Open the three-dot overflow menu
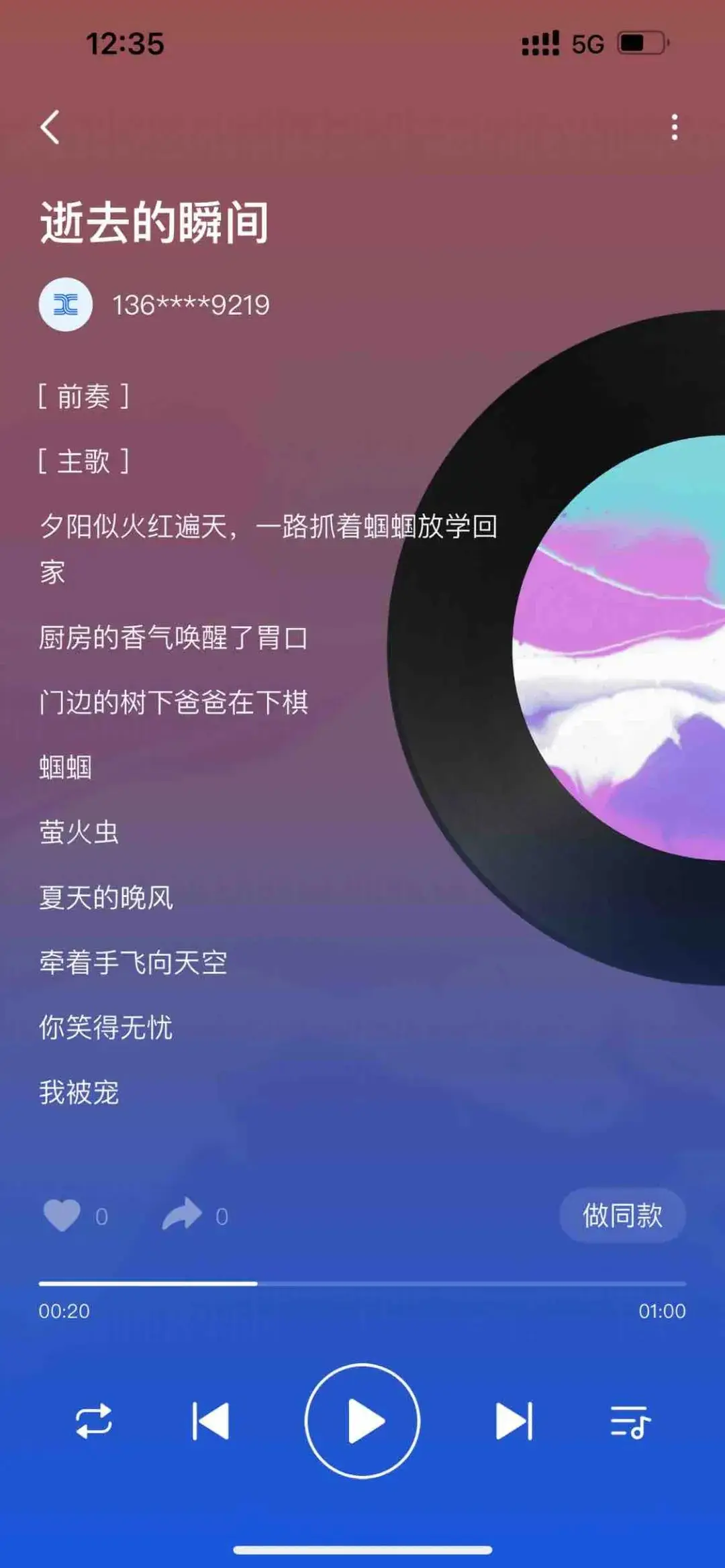 click(674, 127)
